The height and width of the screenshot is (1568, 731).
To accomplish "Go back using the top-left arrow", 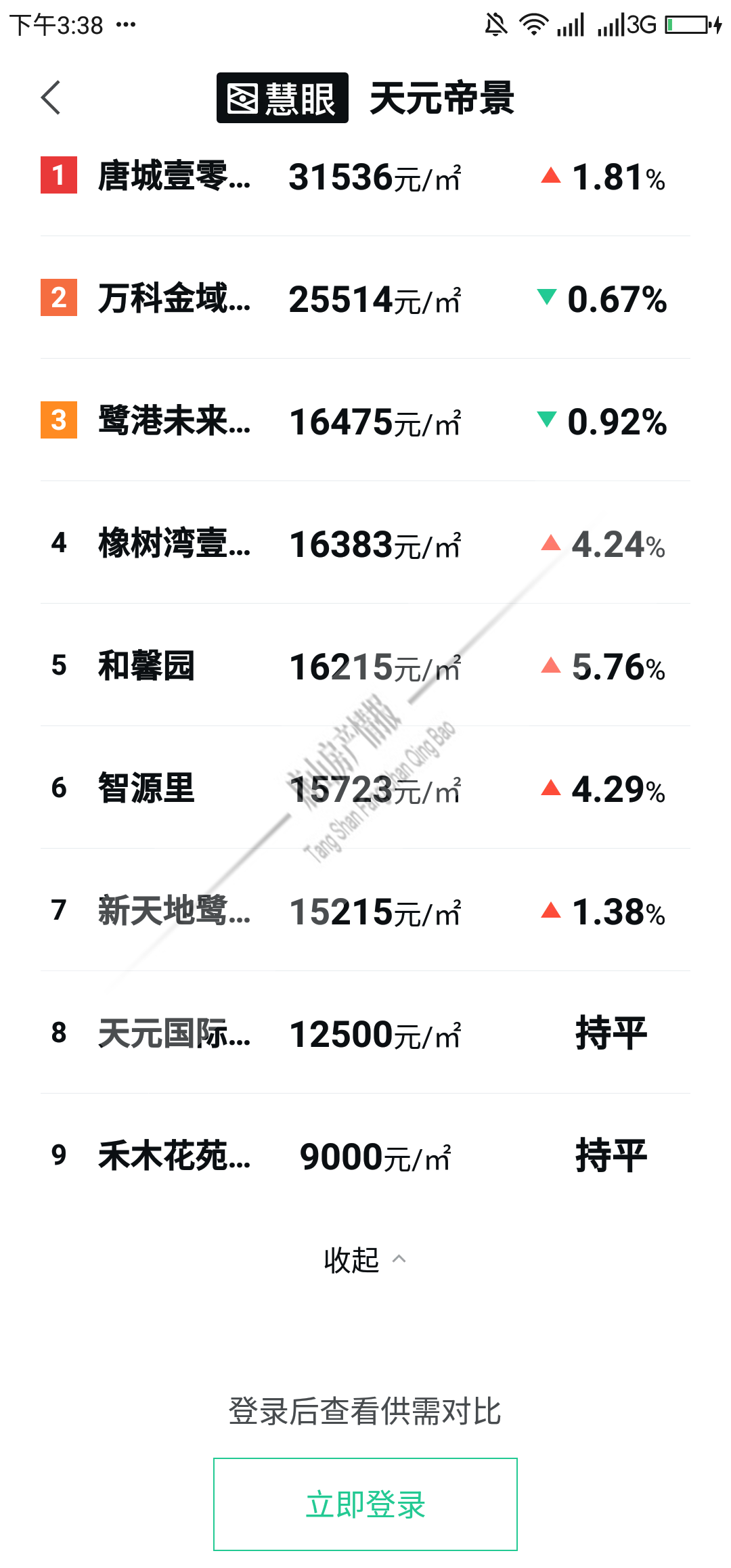I will [51, 98].
